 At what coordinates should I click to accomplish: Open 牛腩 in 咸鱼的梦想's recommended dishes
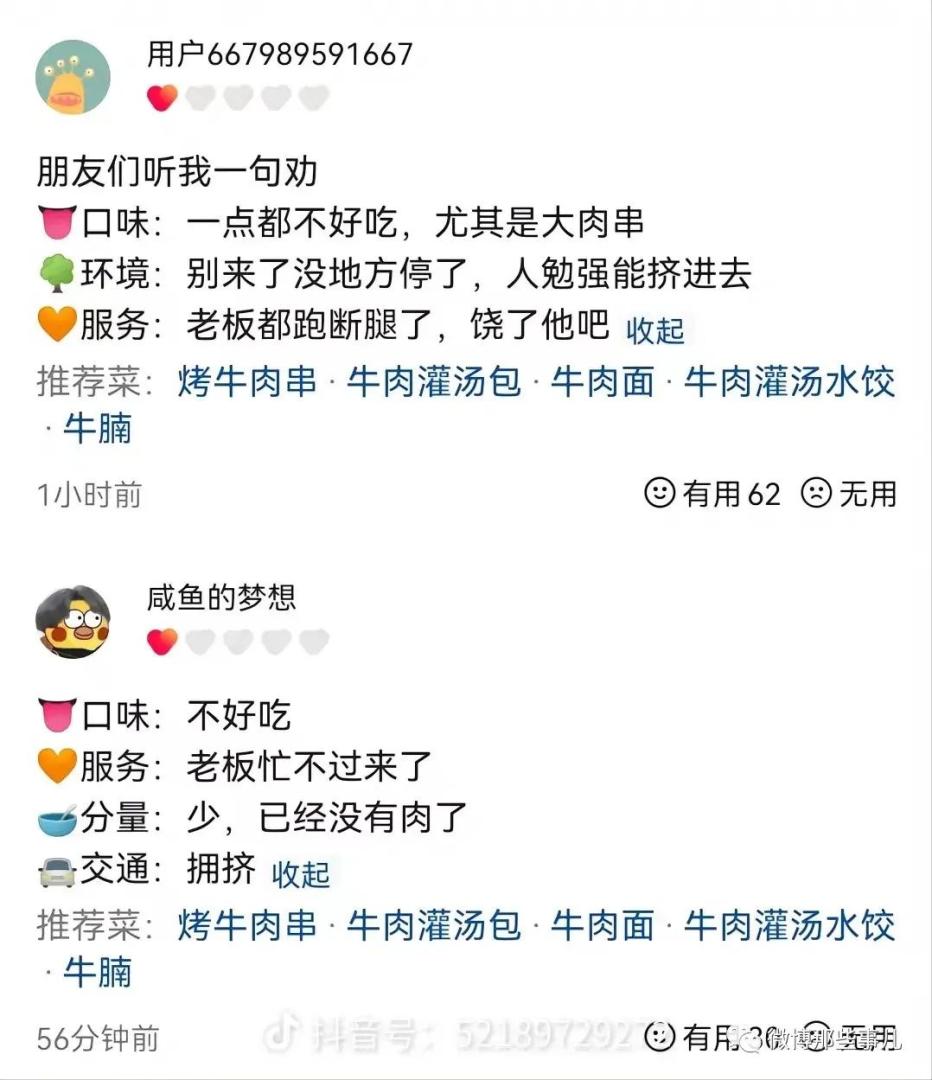pos(98,972)
